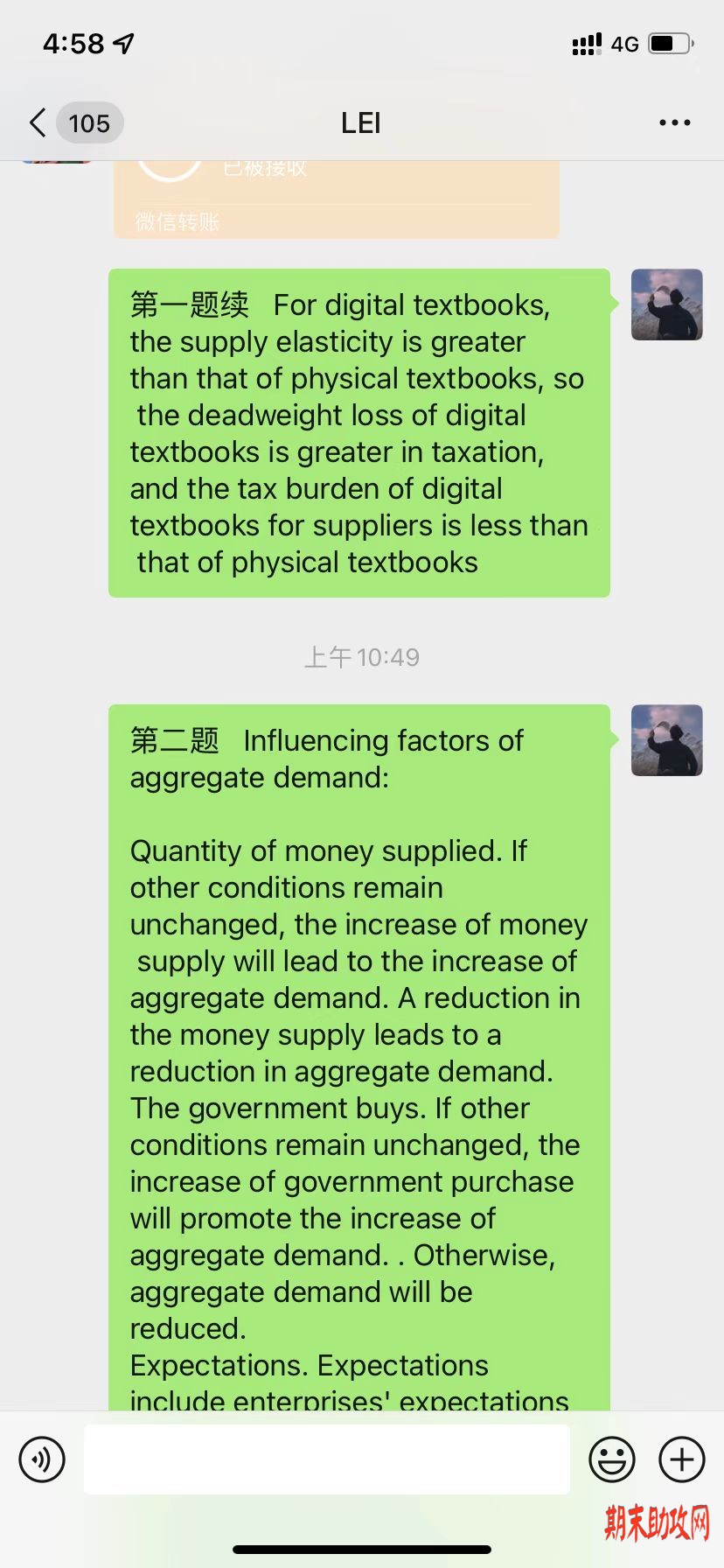Switch to voice message input
724x1568 pixels.
[x=42, y=1459]
